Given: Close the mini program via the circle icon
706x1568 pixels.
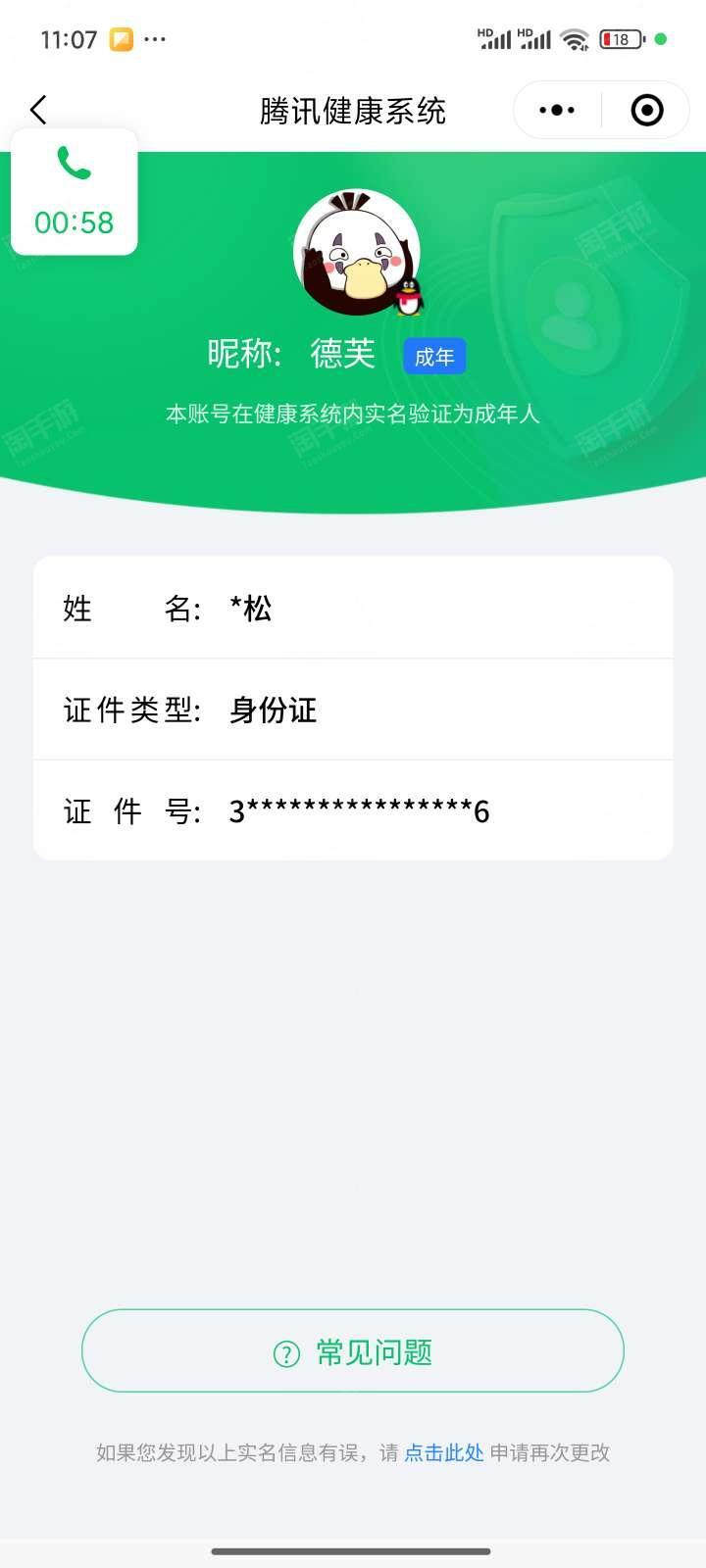Looking at the screenshot, I should pyautogui.click(x=647, y=110).
